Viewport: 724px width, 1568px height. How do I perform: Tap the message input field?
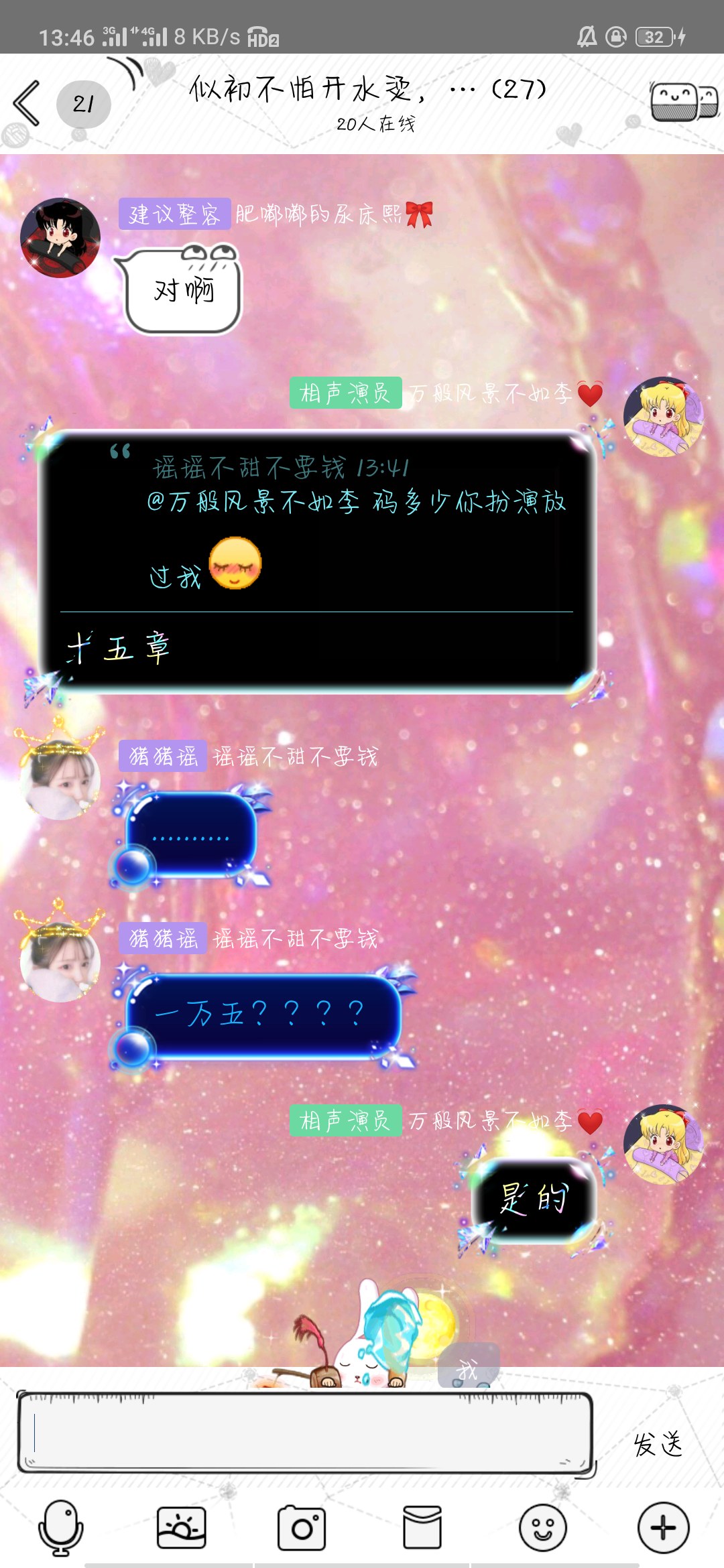(305, 1433)
